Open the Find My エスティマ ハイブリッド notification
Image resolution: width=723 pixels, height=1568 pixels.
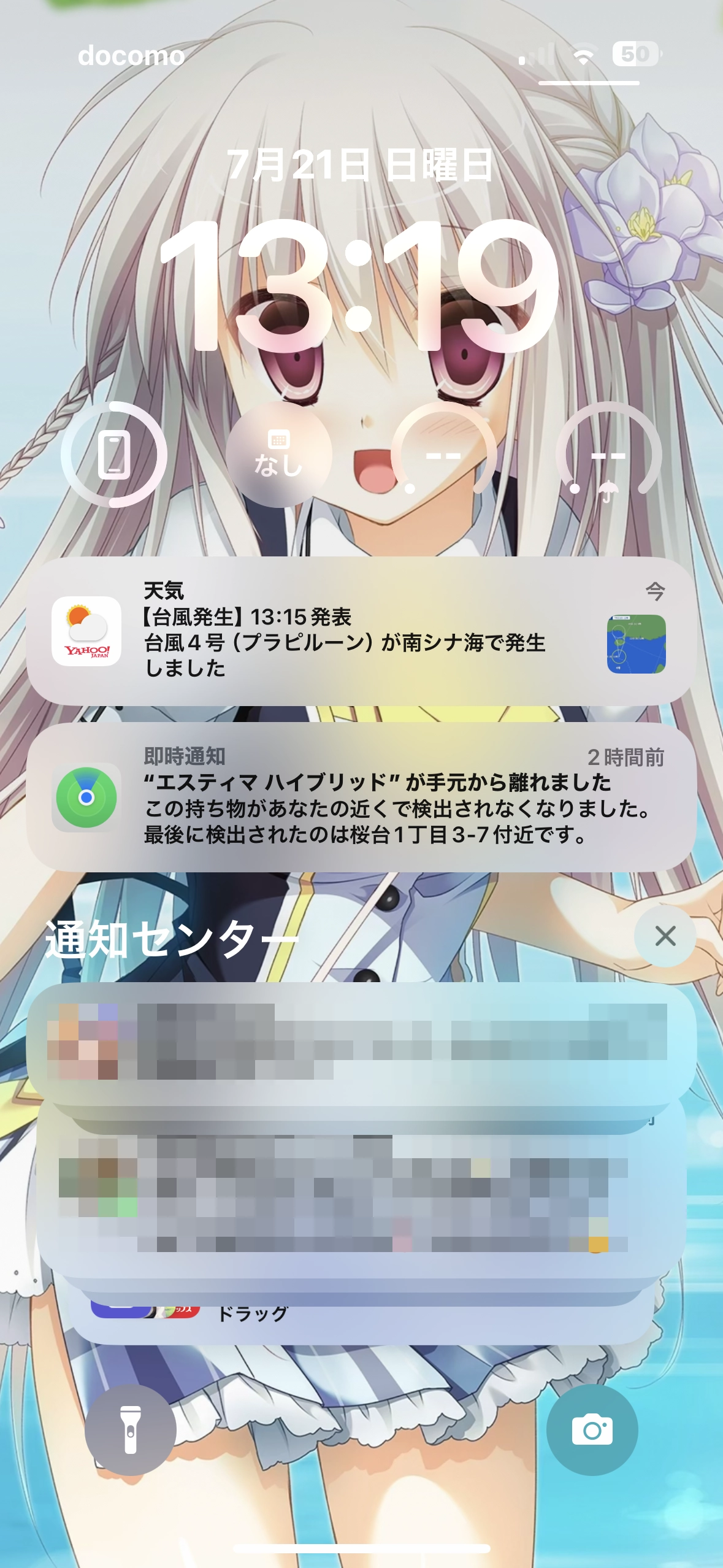(x=361, y=797)
